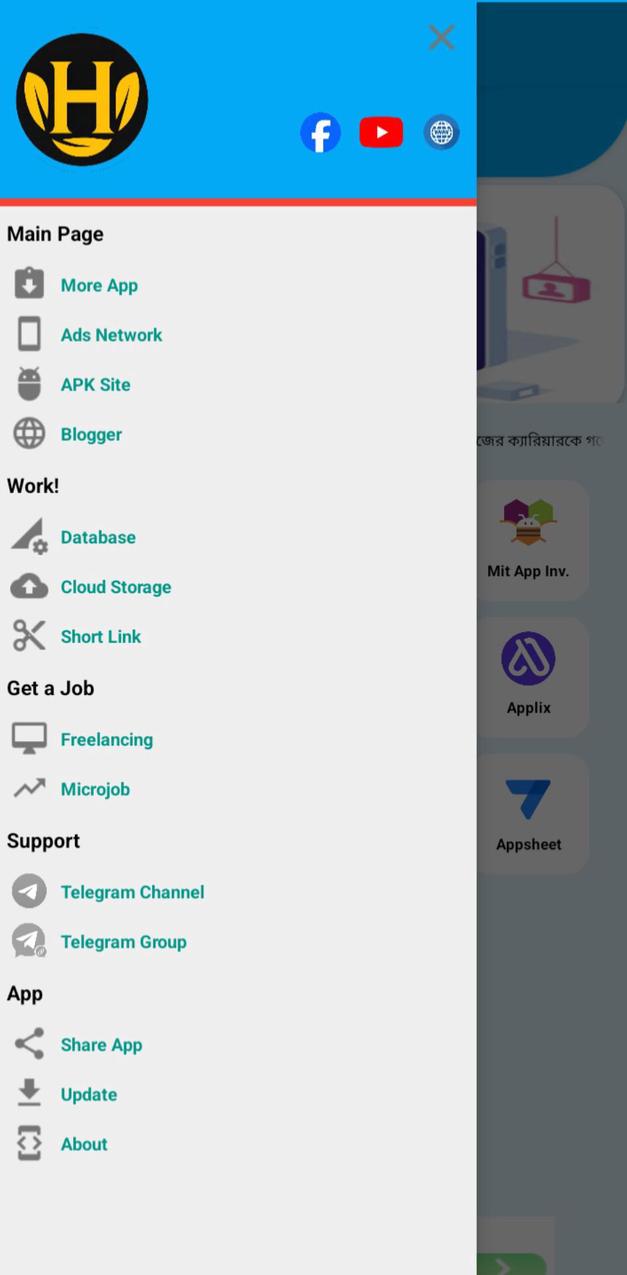Select Short Link
The width and height of the screenshot is (627, 1275).
click(100, 637)
